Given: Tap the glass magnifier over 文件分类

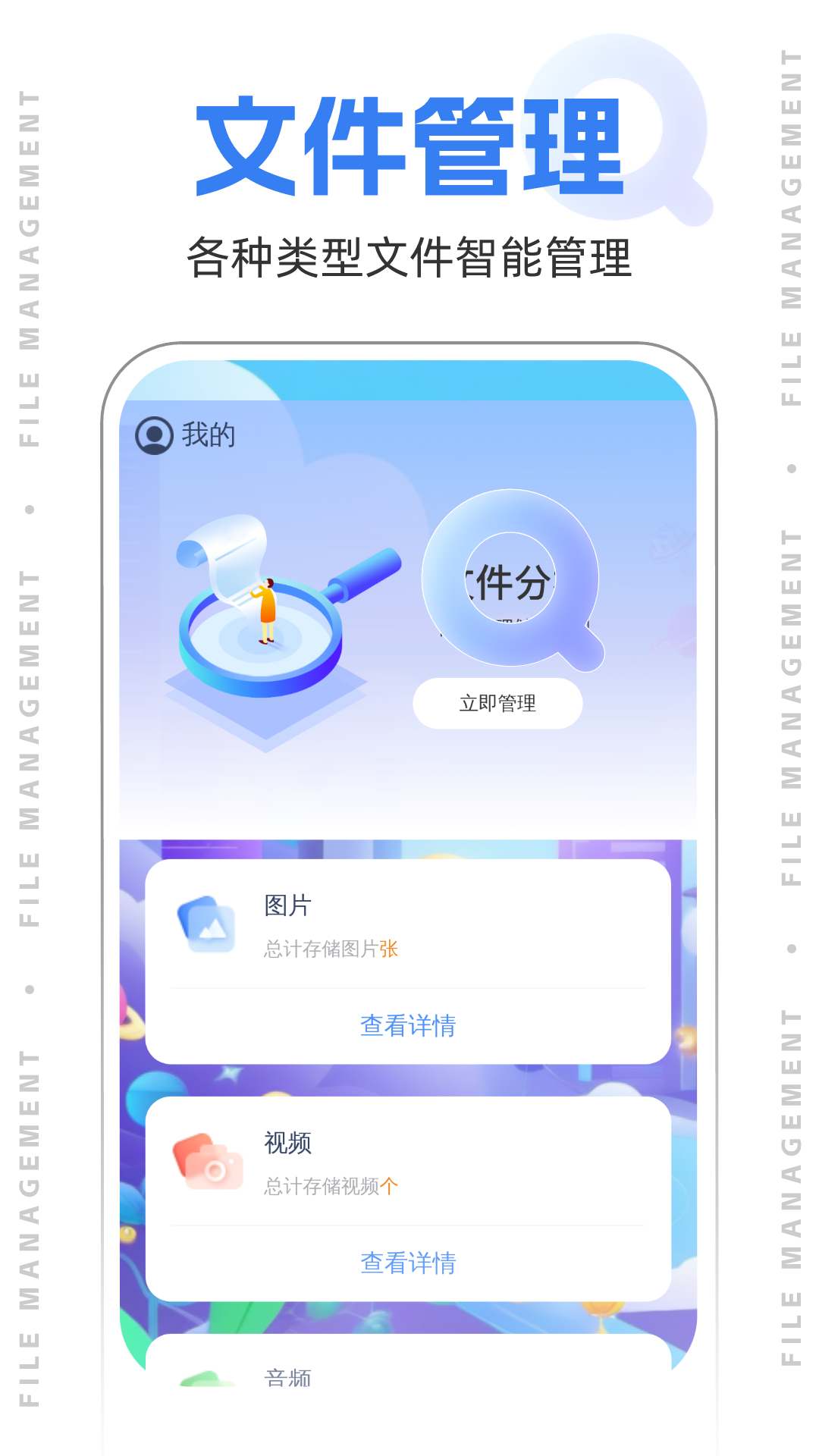Looking at the screenshot, I should click(x=512, y=584).
